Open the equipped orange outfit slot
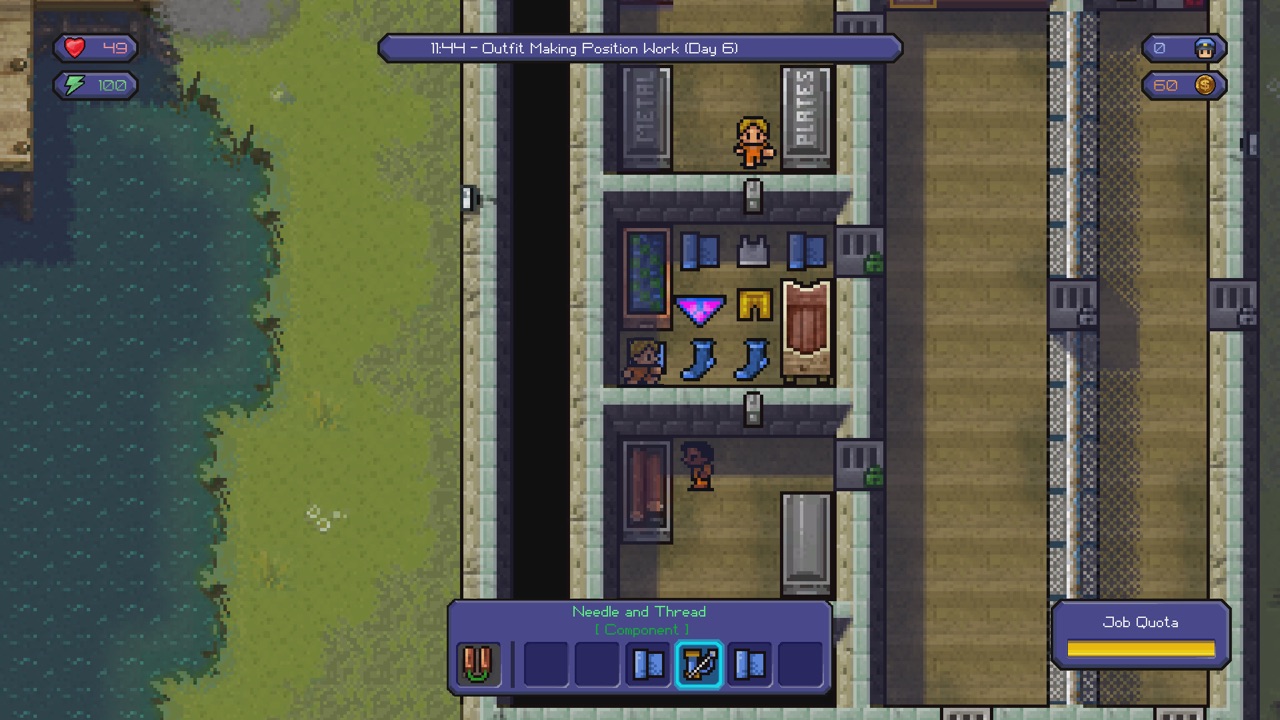 [477, 664]
